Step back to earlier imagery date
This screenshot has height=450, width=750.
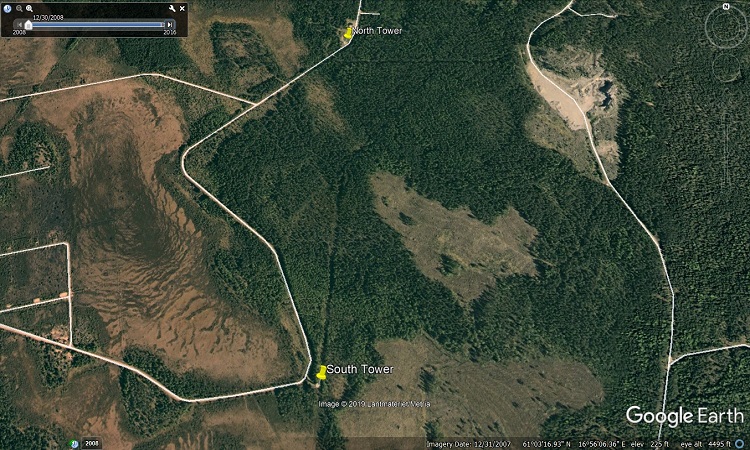19,24
